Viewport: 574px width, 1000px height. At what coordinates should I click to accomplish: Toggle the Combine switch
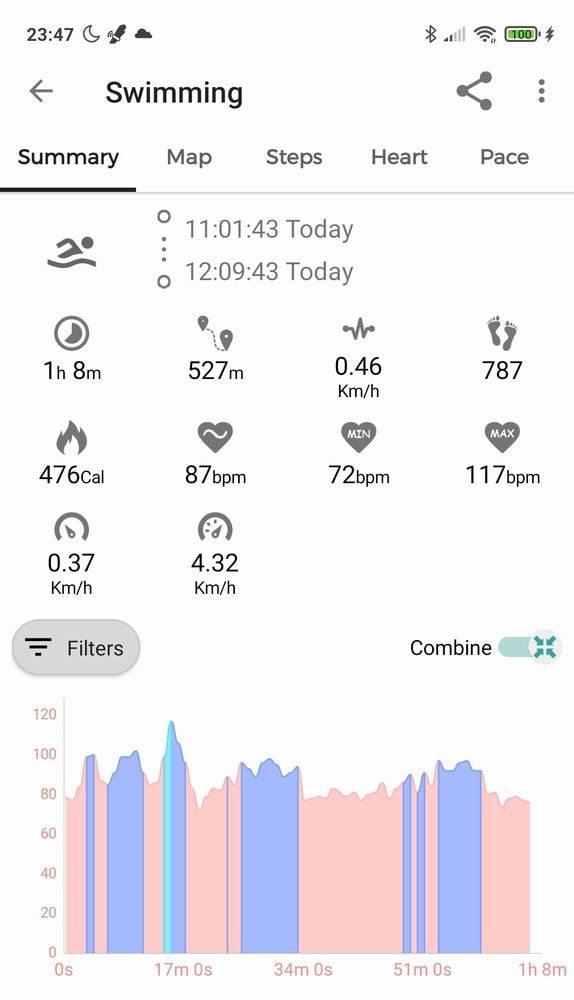(x=530, y=647)
